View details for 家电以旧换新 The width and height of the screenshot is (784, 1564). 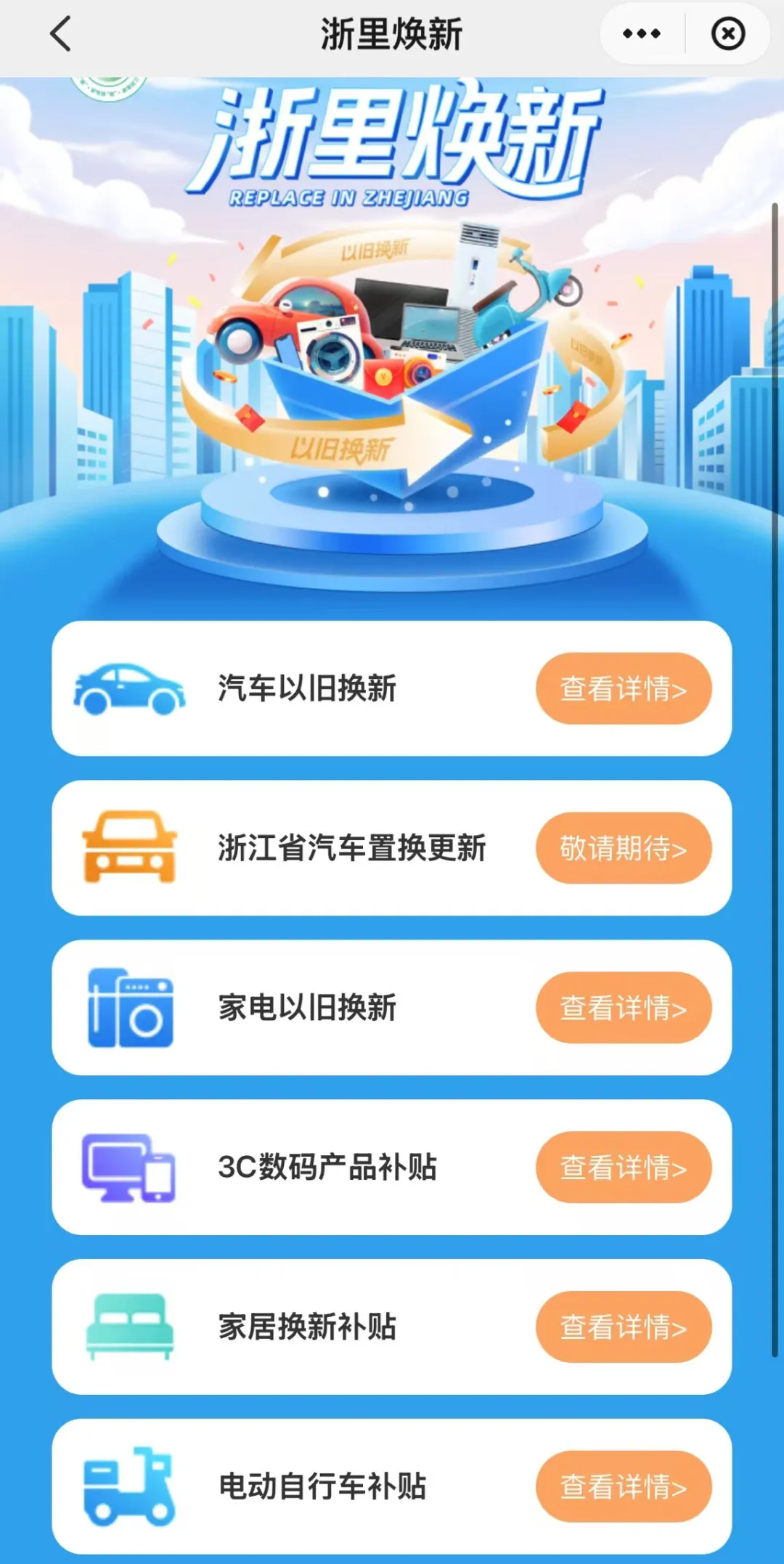pyautogui.click(x=624, y=1008)
